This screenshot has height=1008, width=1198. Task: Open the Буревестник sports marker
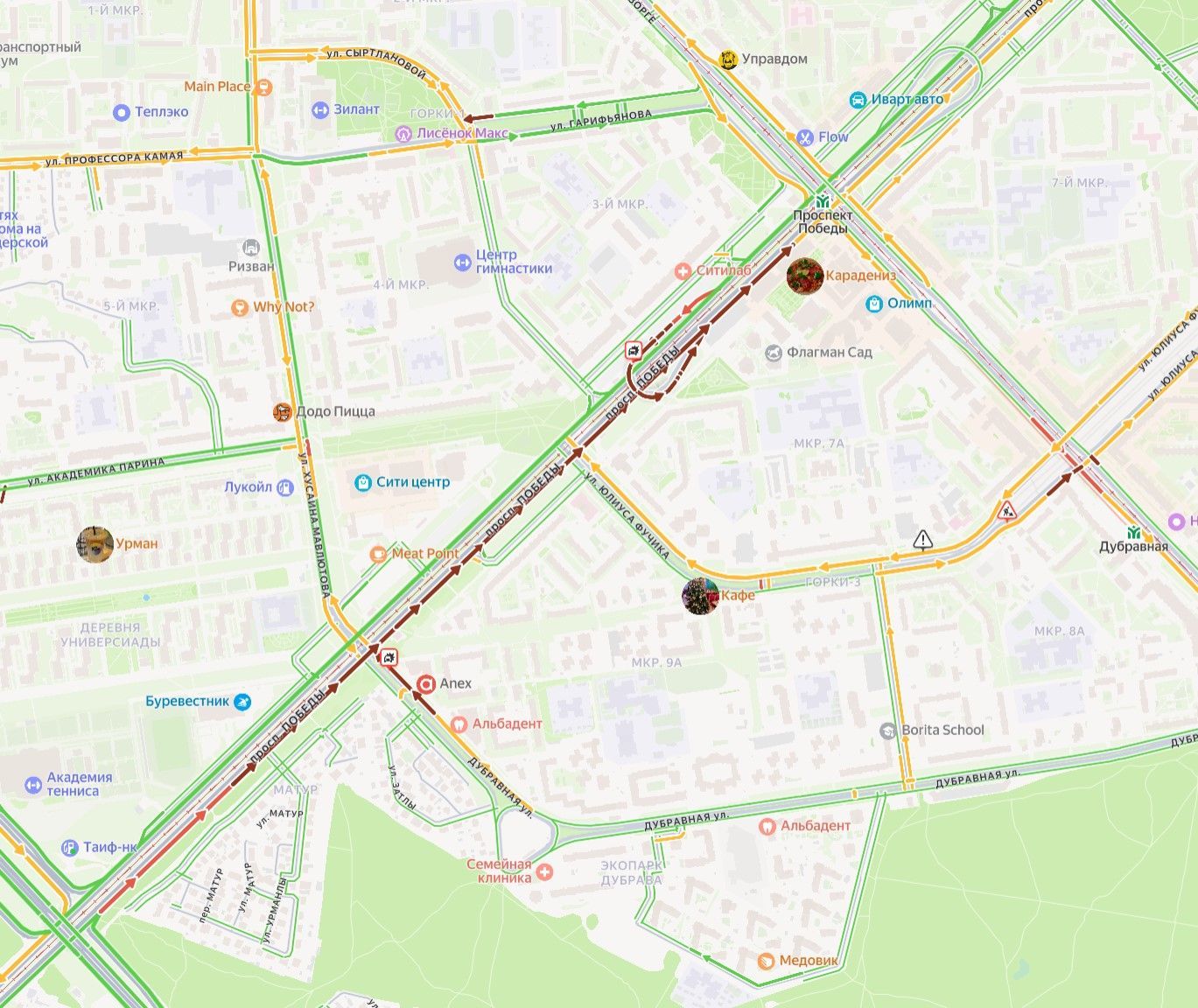pyautogui.click(x=242, y=702)
